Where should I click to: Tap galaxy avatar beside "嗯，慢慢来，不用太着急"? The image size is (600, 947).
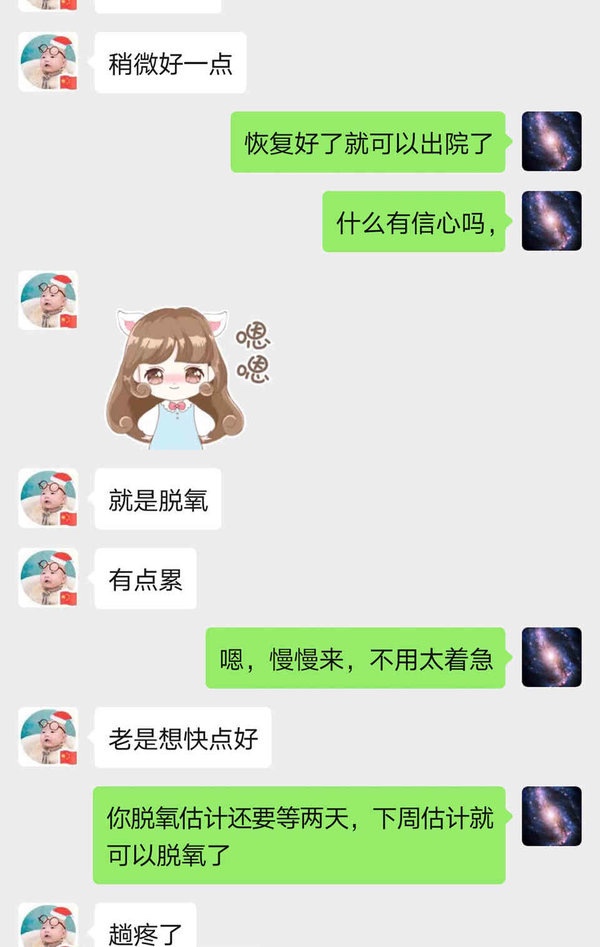[551, 657]
